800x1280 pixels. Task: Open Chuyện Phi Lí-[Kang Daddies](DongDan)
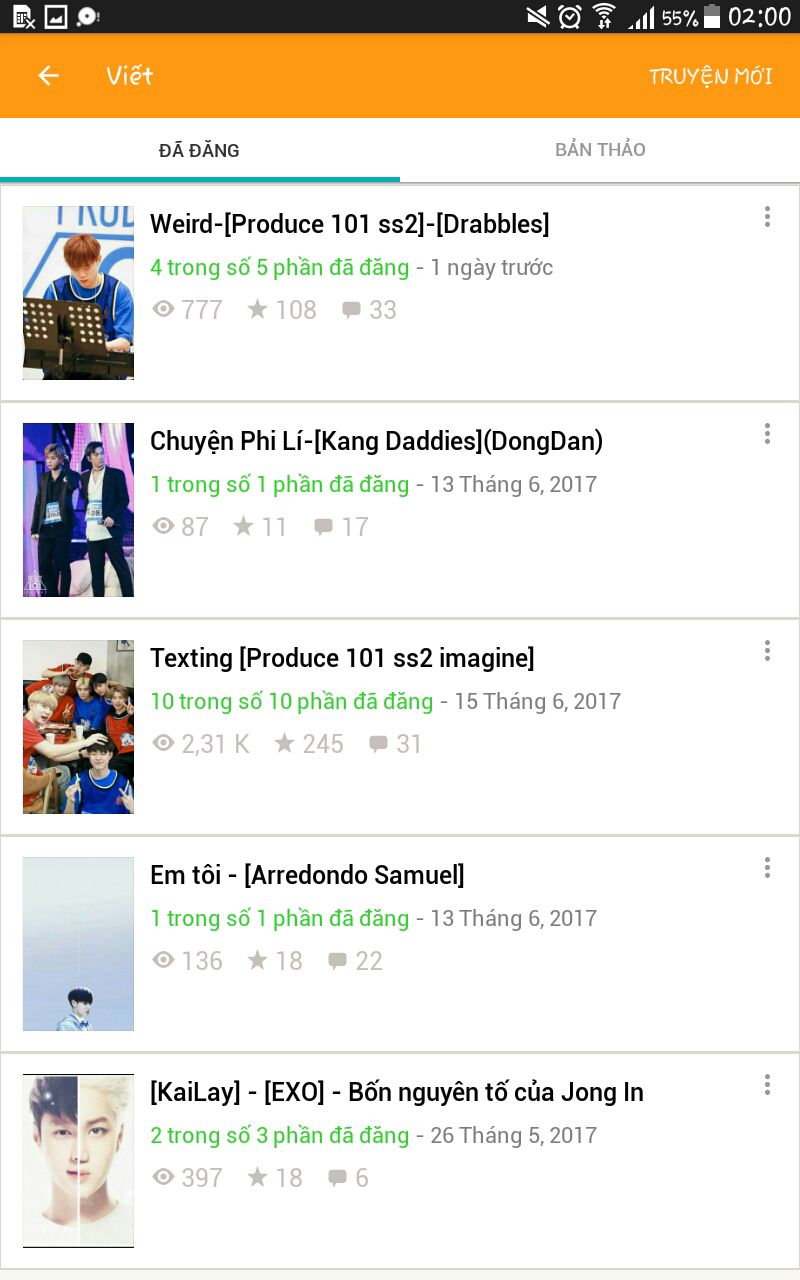point(376,441)
